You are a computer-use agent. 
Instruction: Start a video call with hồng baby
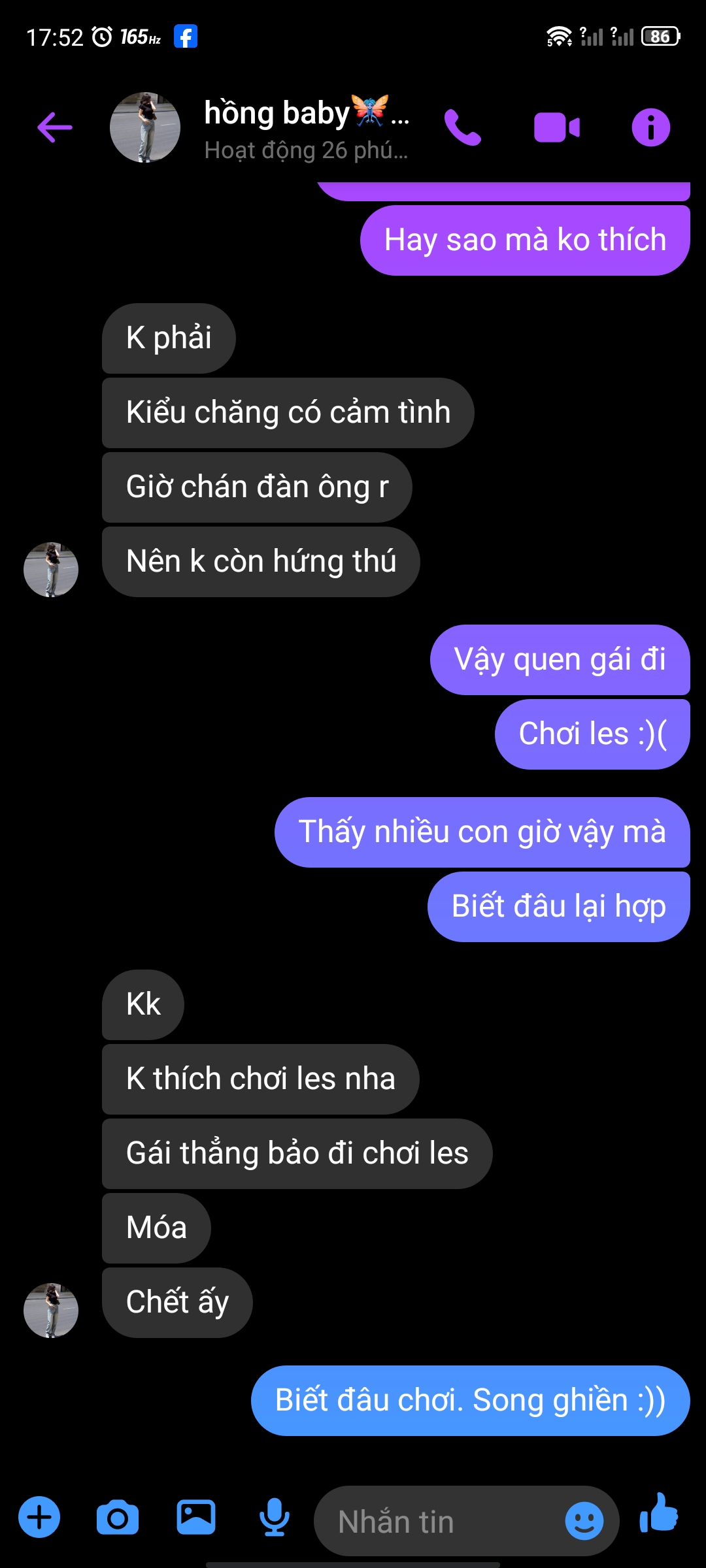[x=556, y=127]
